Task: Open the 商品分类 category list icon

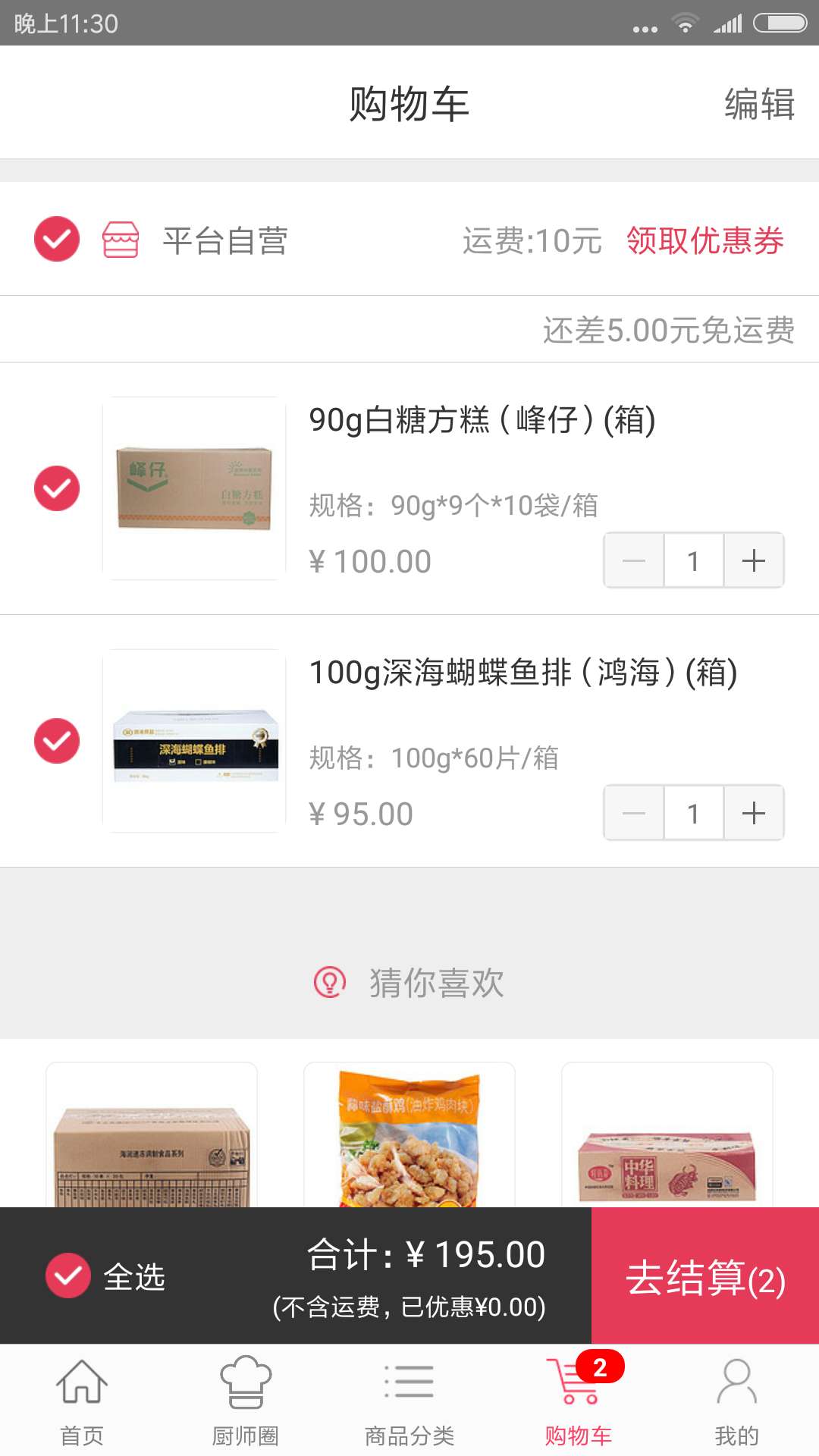Action: click(409, 1384)
